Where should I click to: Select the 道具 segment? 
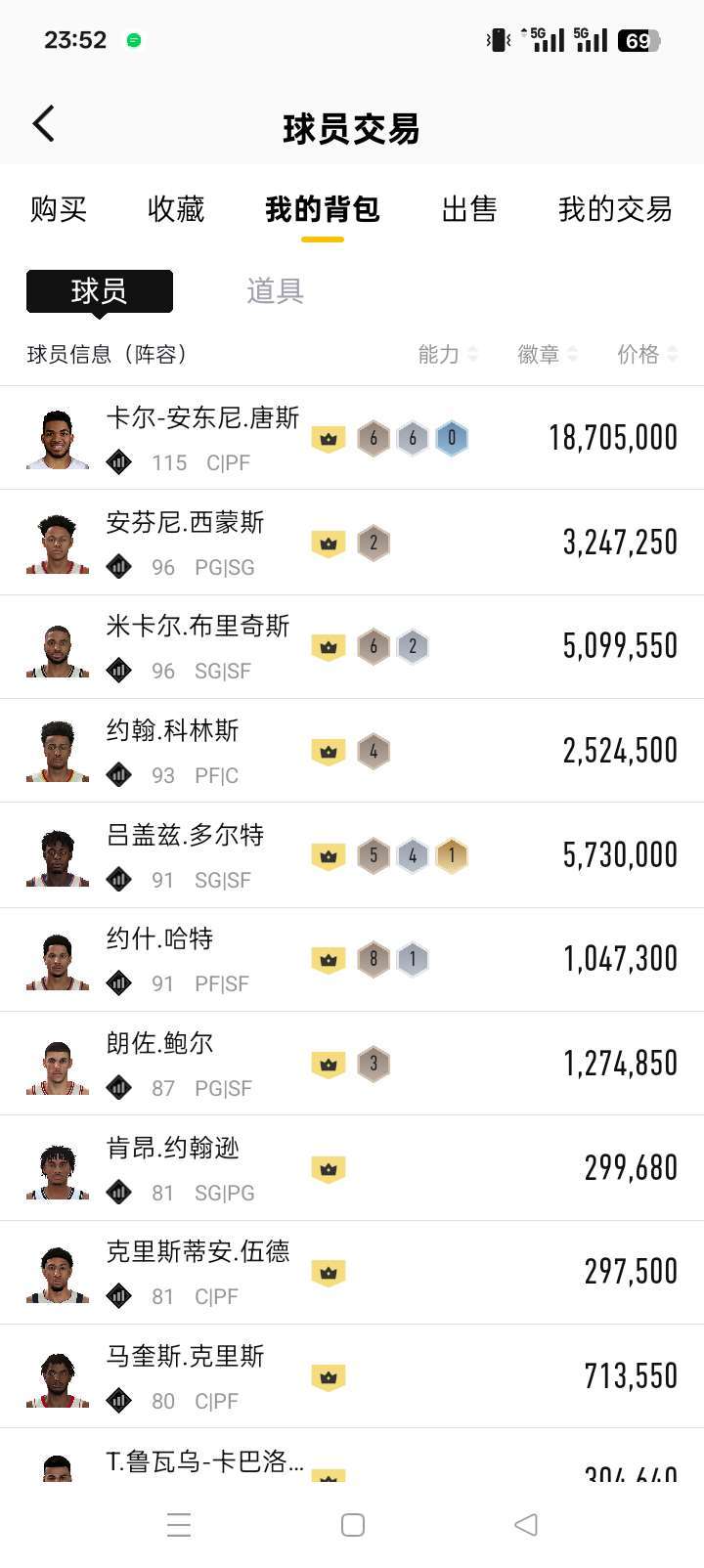[275, 291]
